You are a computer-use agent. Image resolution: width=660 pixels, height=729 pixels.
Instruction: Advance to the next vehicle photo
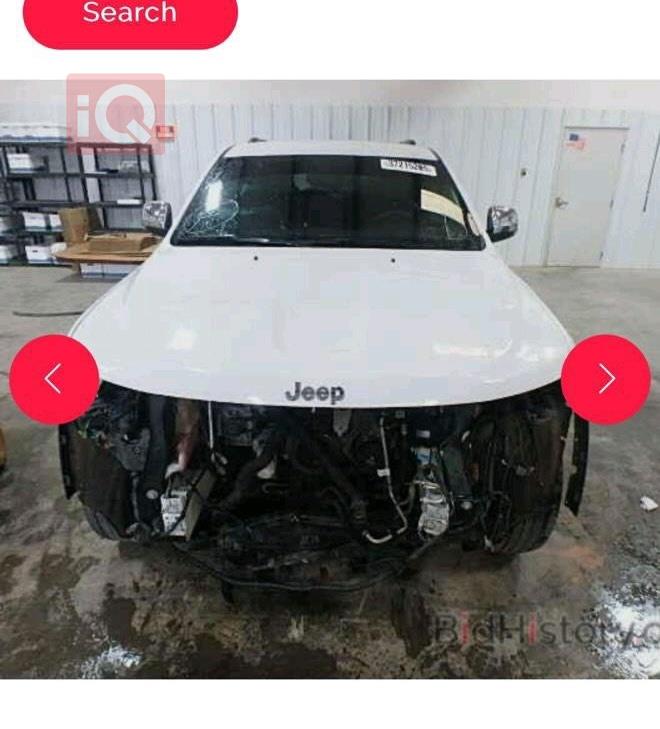[605, 379]
